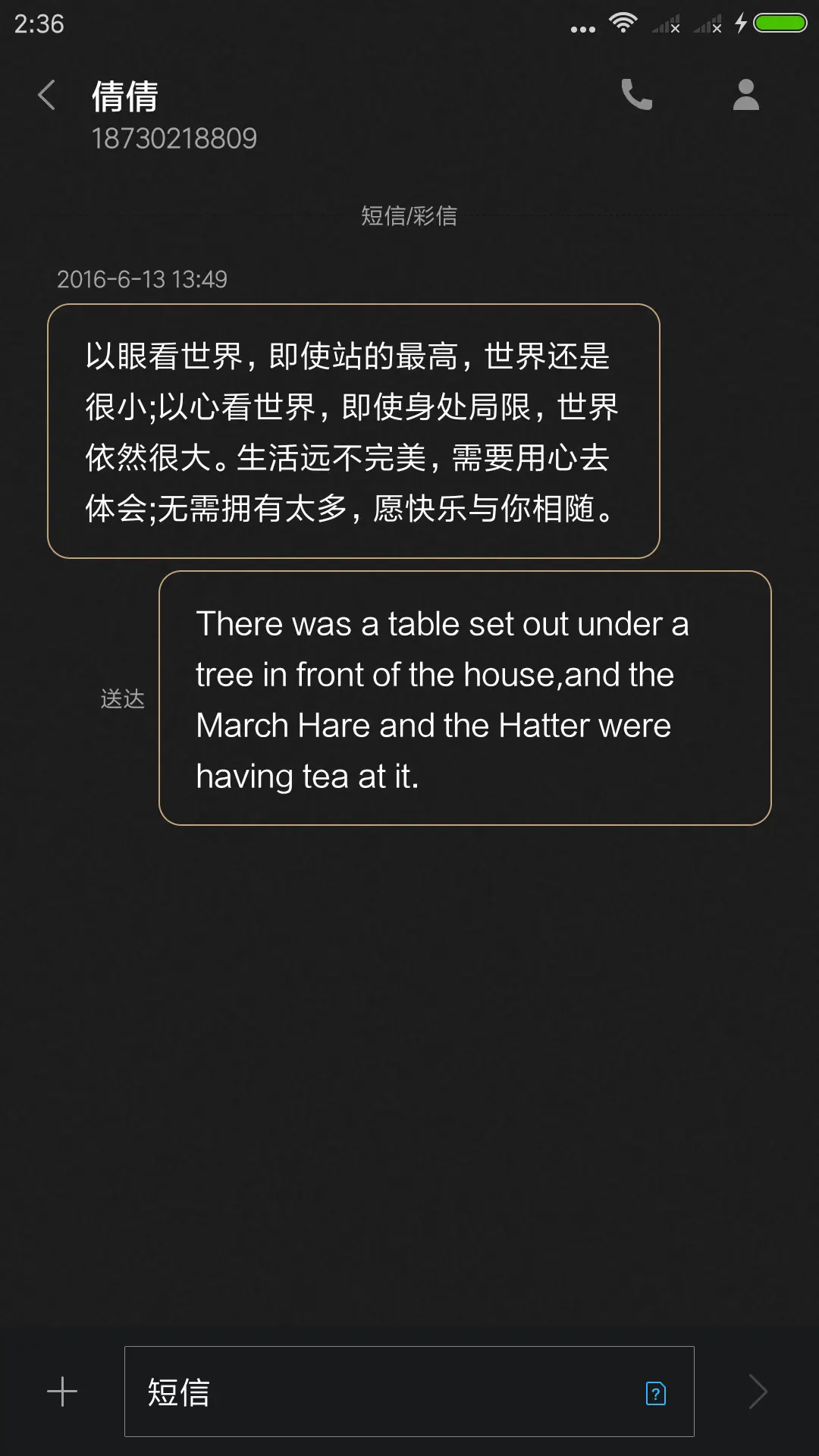Tap the lightning charging icon
This screenshot has width=819, height=1456.
coord(741,23)
